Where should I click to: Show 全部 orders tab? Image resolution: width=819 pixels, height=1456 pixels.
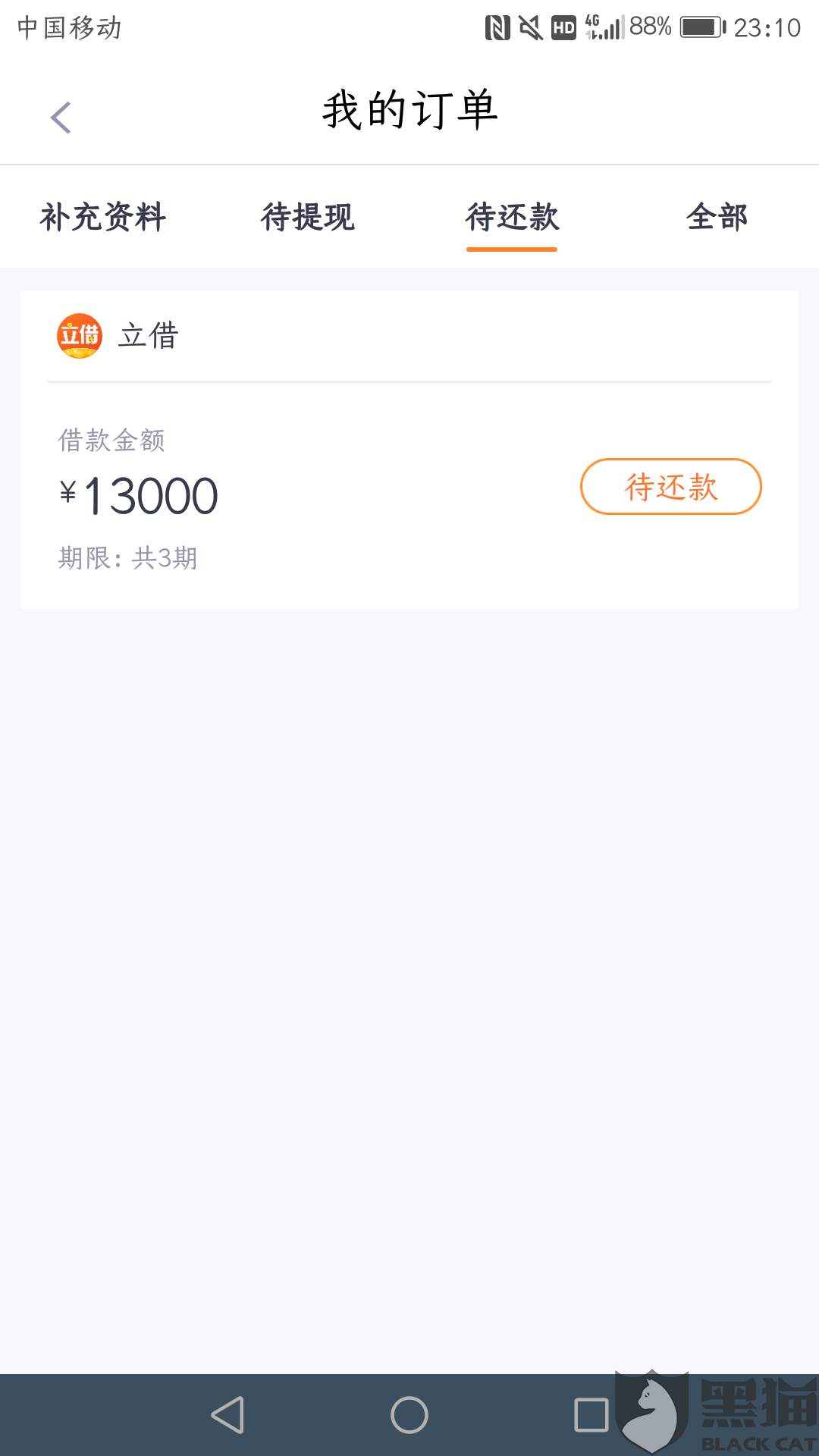click(717, 218)
